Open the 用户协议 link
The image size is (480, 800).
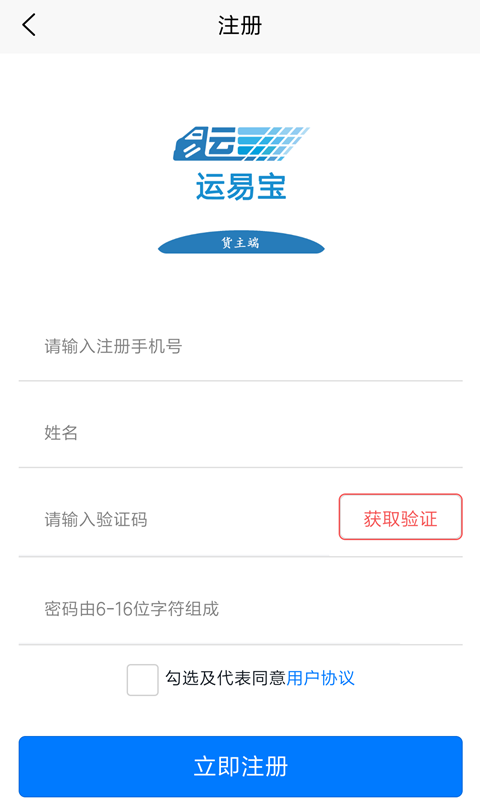point(320,678)
